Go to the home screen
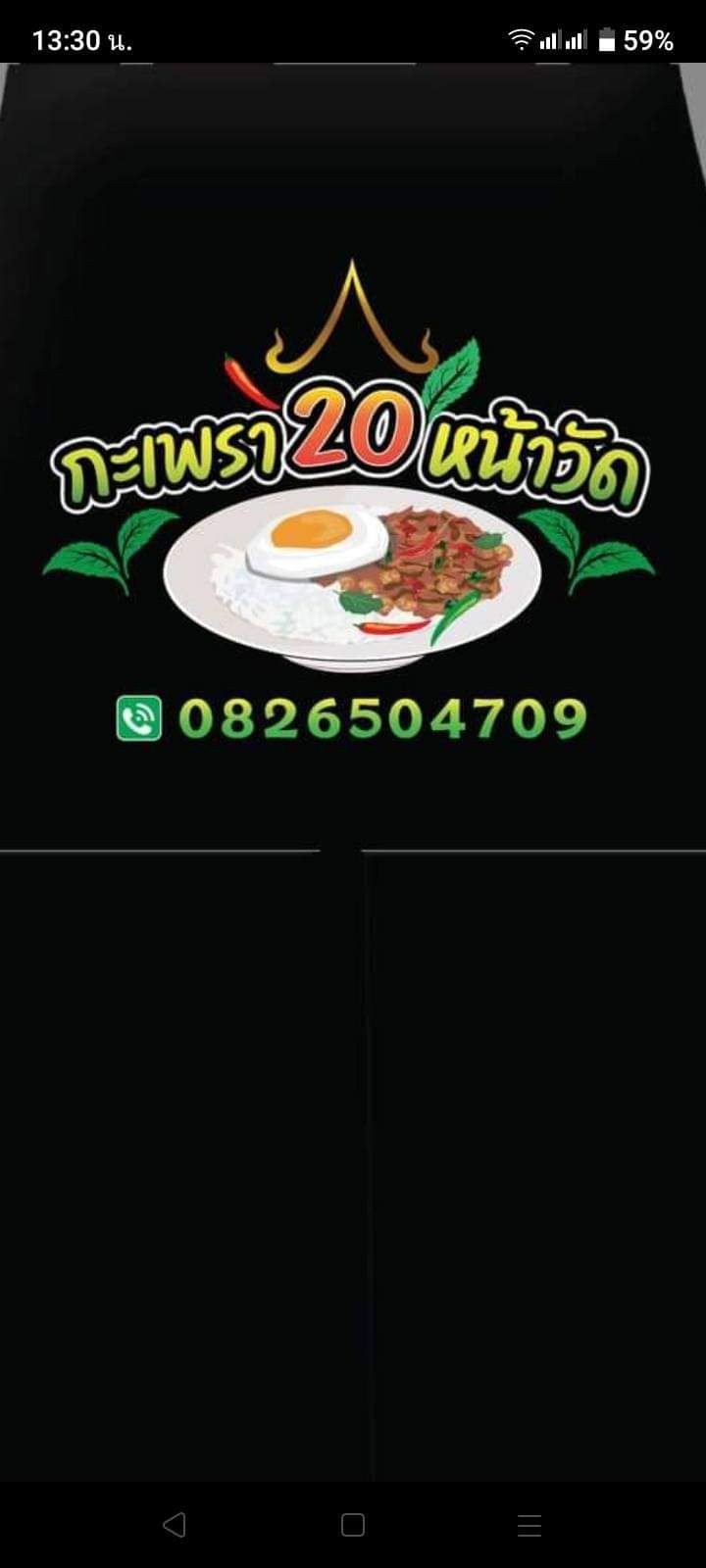This screenshot has height=1568, width=706. pos(353,1524)
